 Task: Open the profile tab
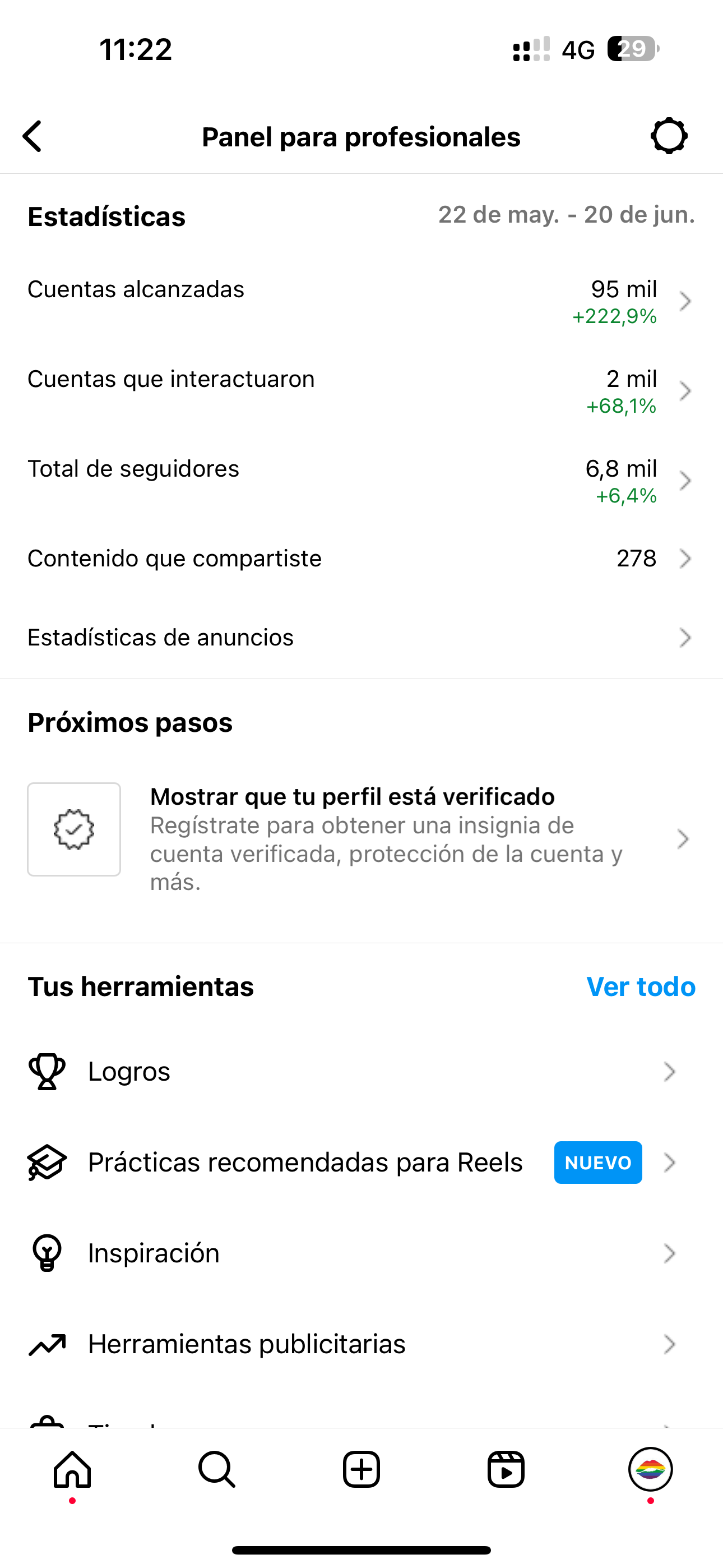tap(650, 1469)
